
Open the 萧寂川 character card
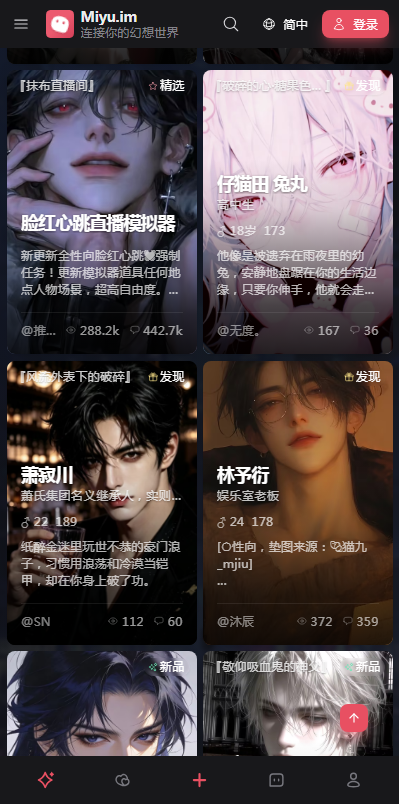pyautogui.click(x=102, y=502)
